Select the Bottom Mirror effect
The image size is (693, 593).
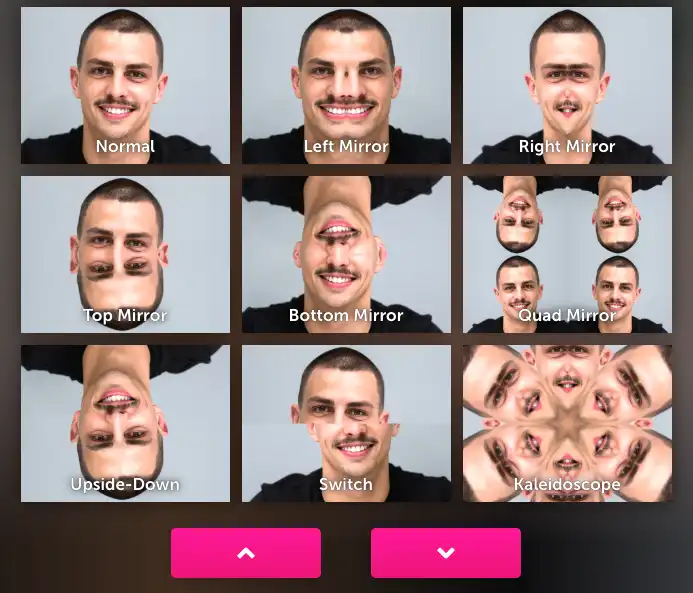point(346,255)
